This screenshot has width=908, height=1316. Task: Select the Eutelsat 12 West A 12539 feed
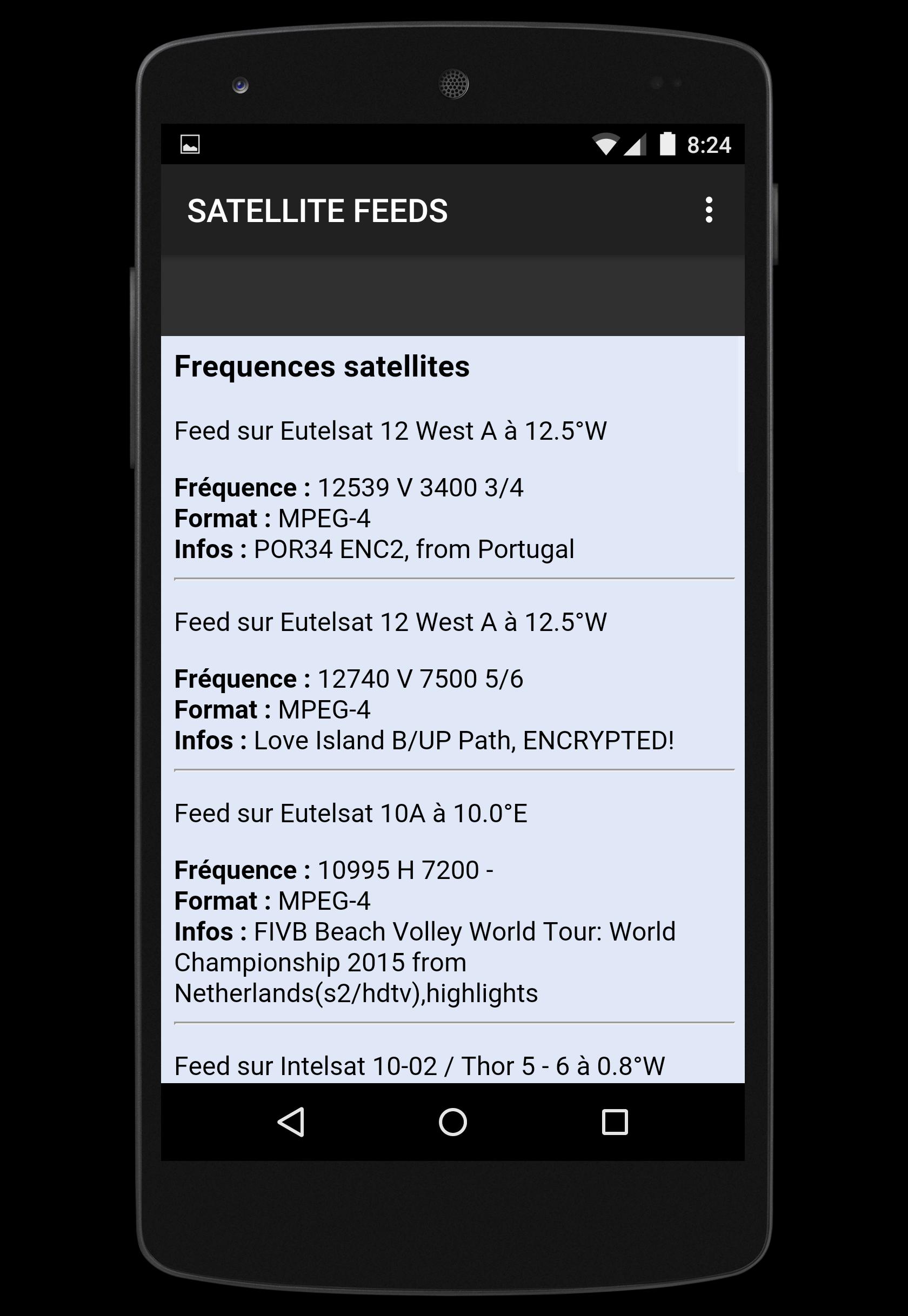pos(391,432)
